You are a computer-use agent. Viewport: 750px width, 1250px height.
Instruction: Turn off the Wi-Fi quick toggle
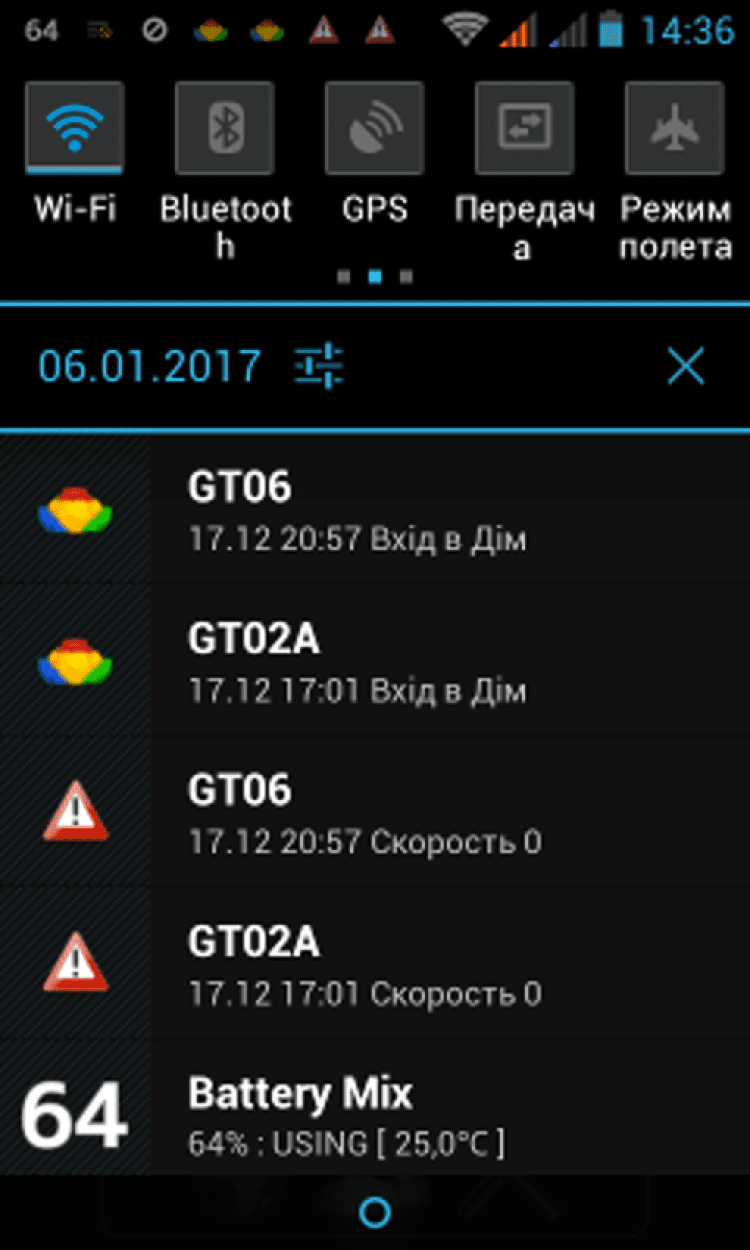75,130
